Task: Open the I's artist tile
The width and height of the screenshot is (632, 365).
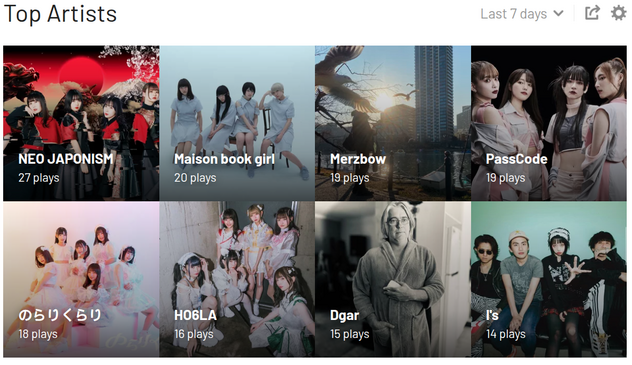Action: click(x=549, y=279)
